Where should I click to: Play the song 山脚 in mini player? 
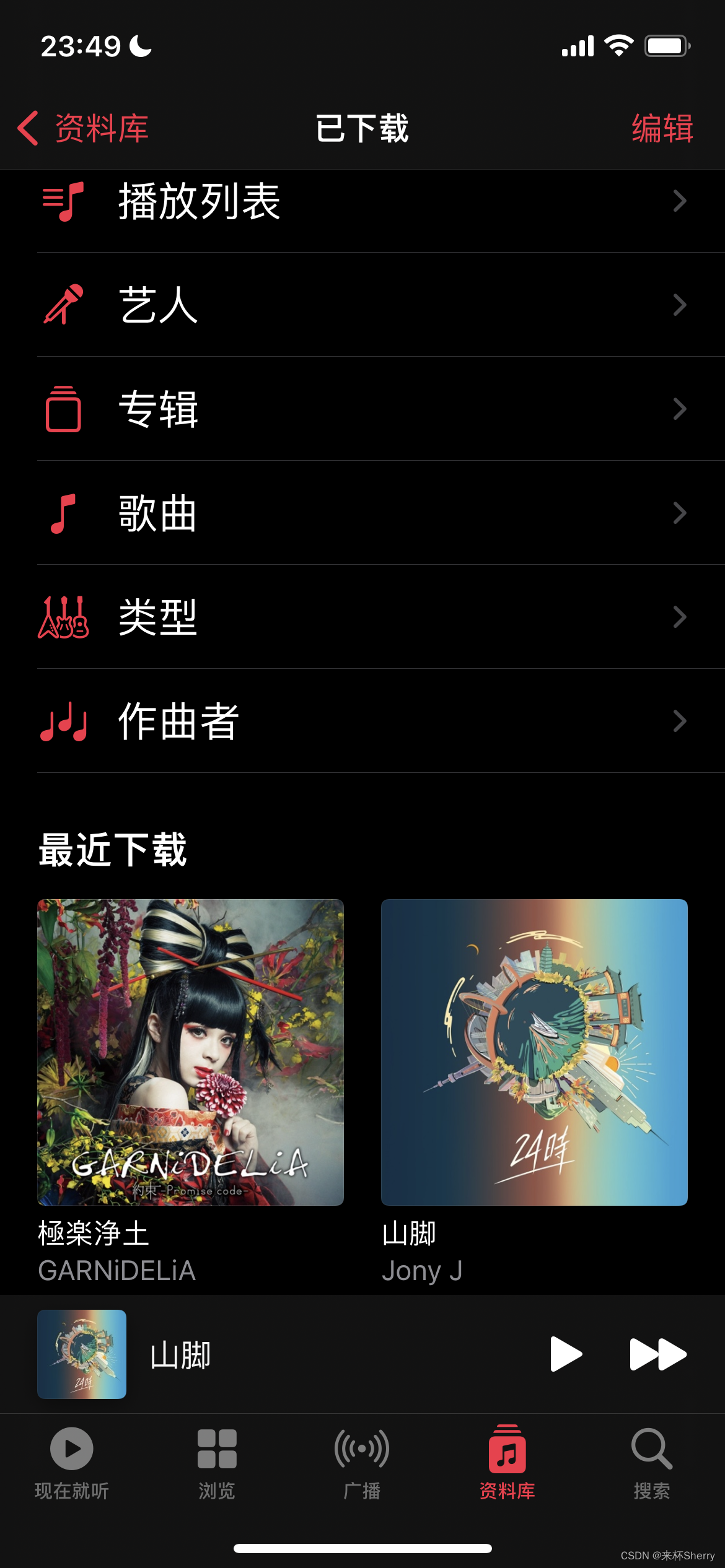(x=565, y=1354)
